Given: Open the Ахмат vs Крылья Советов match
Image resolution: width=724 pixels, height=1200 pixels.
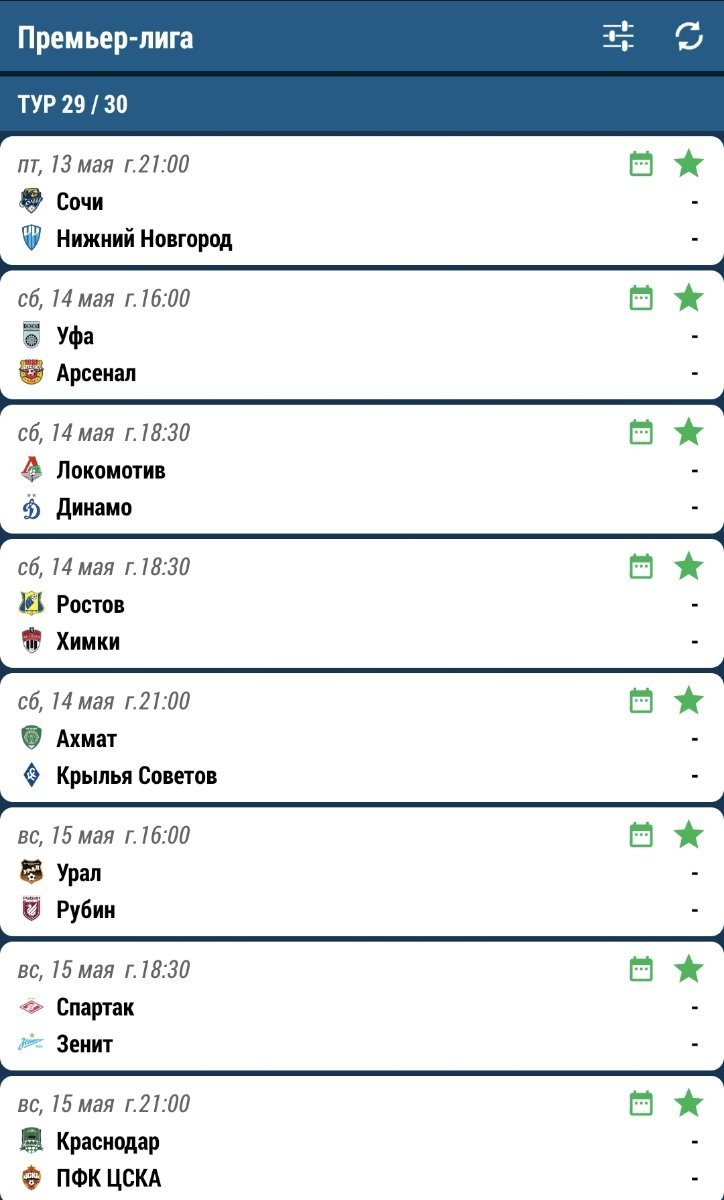Looking at the screenshot, I should pyautogui.click(x=300, y=757).
